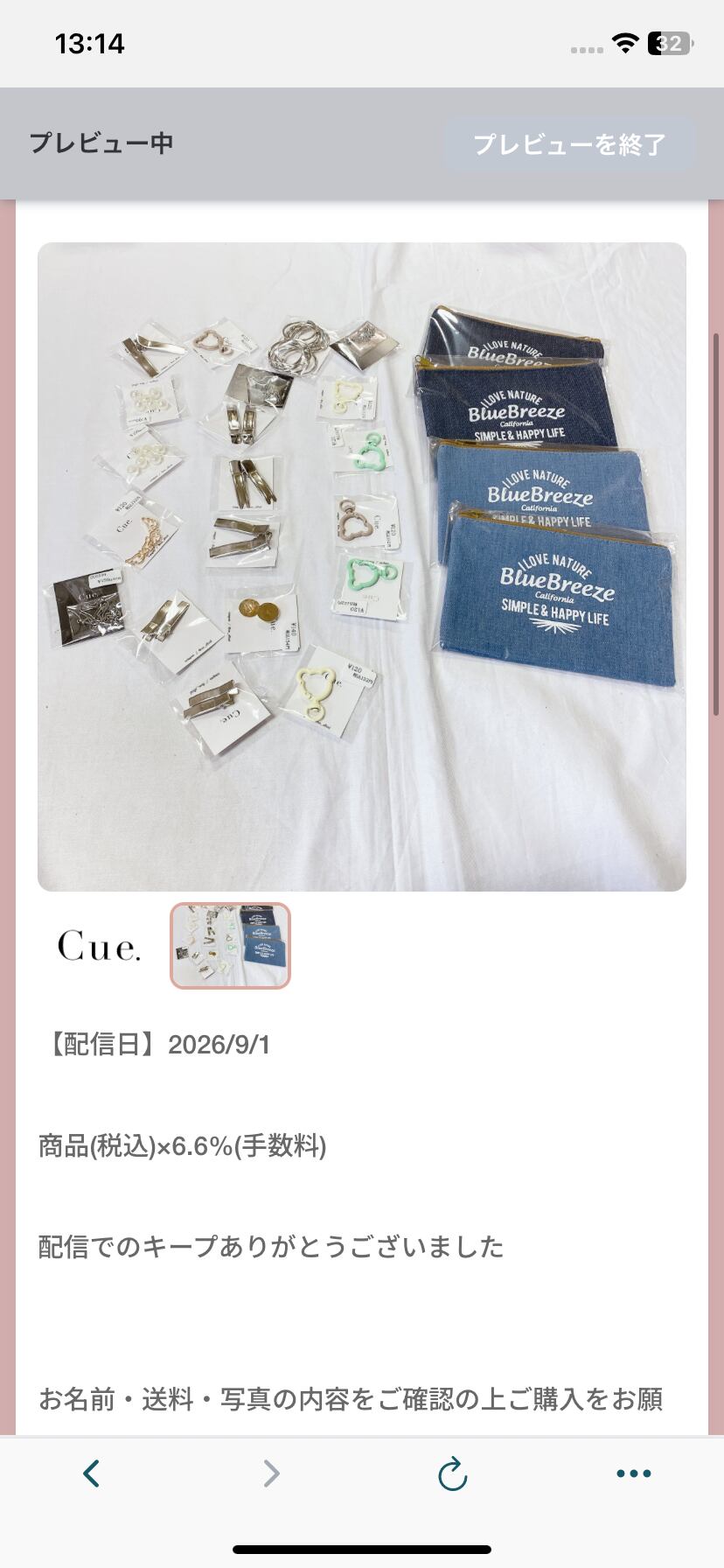This screenshot has height=1568, width=724.
Task: Select the Cue. logo thumbnail
Action: (98, 946)
